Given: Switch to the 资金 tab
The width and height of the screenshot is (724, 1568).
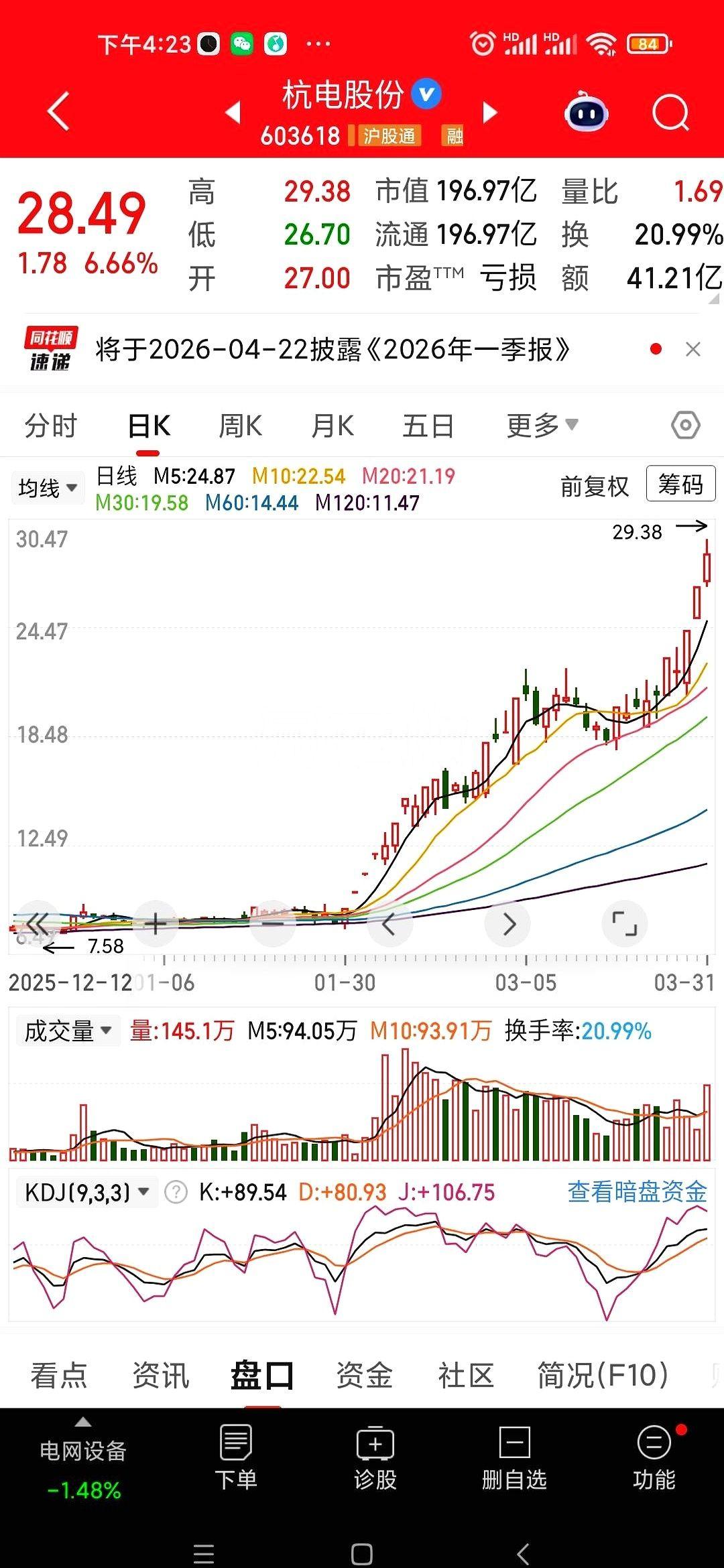Looking at the screenshot, I should (x=364, y=1376).
